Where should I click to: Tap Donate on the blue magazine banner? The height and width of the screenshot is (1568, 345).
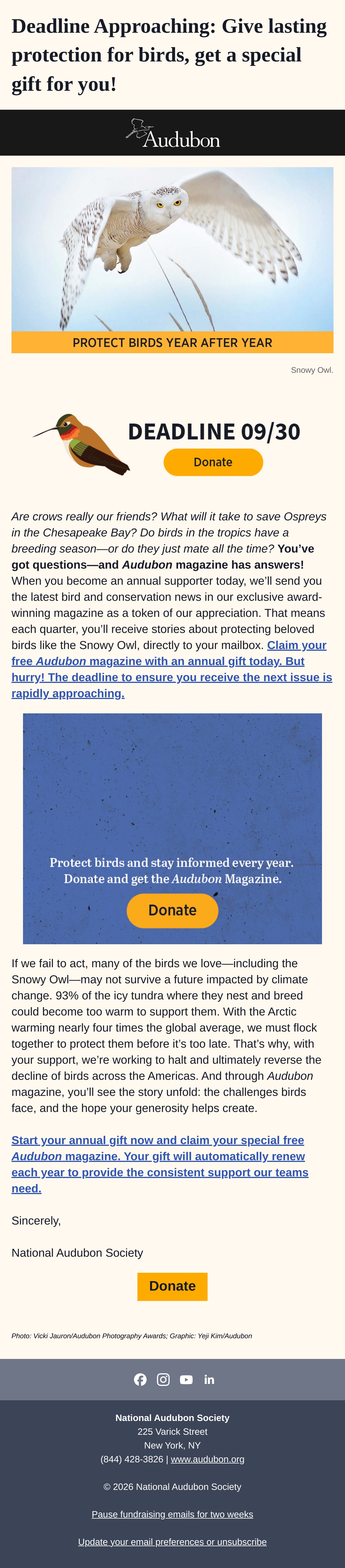click(x=172, y=911)
